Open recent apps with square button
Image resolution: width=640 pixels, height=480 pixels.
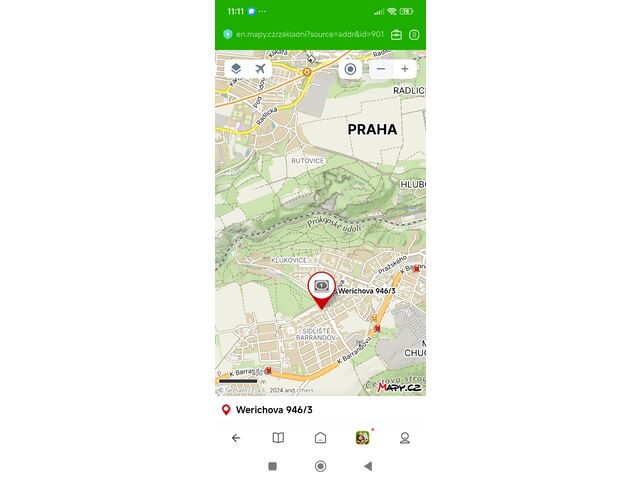272,466
